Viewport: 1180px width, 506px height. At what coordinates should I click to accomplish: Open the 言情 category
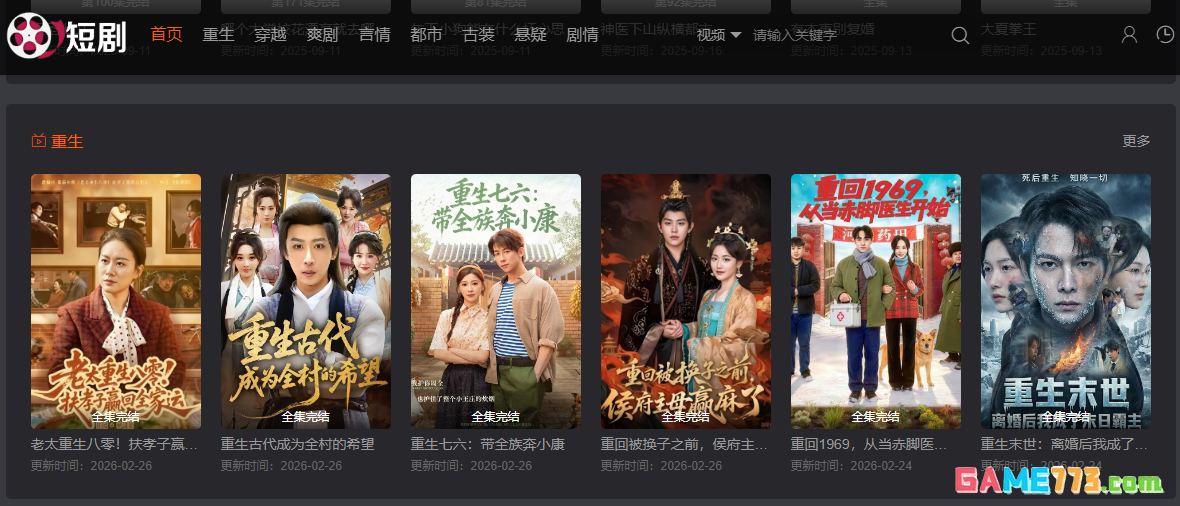pyautogui.click(x=374, y=35)
